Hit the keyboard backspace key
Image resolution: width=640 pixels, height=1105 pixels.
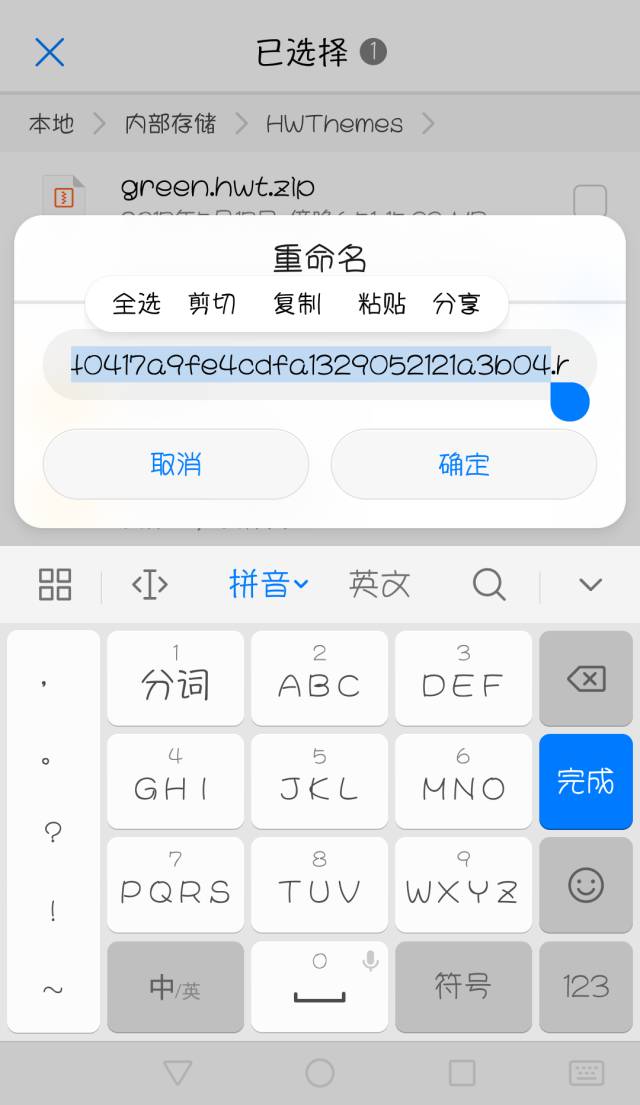pyautogui.click(x=586, y=679)
